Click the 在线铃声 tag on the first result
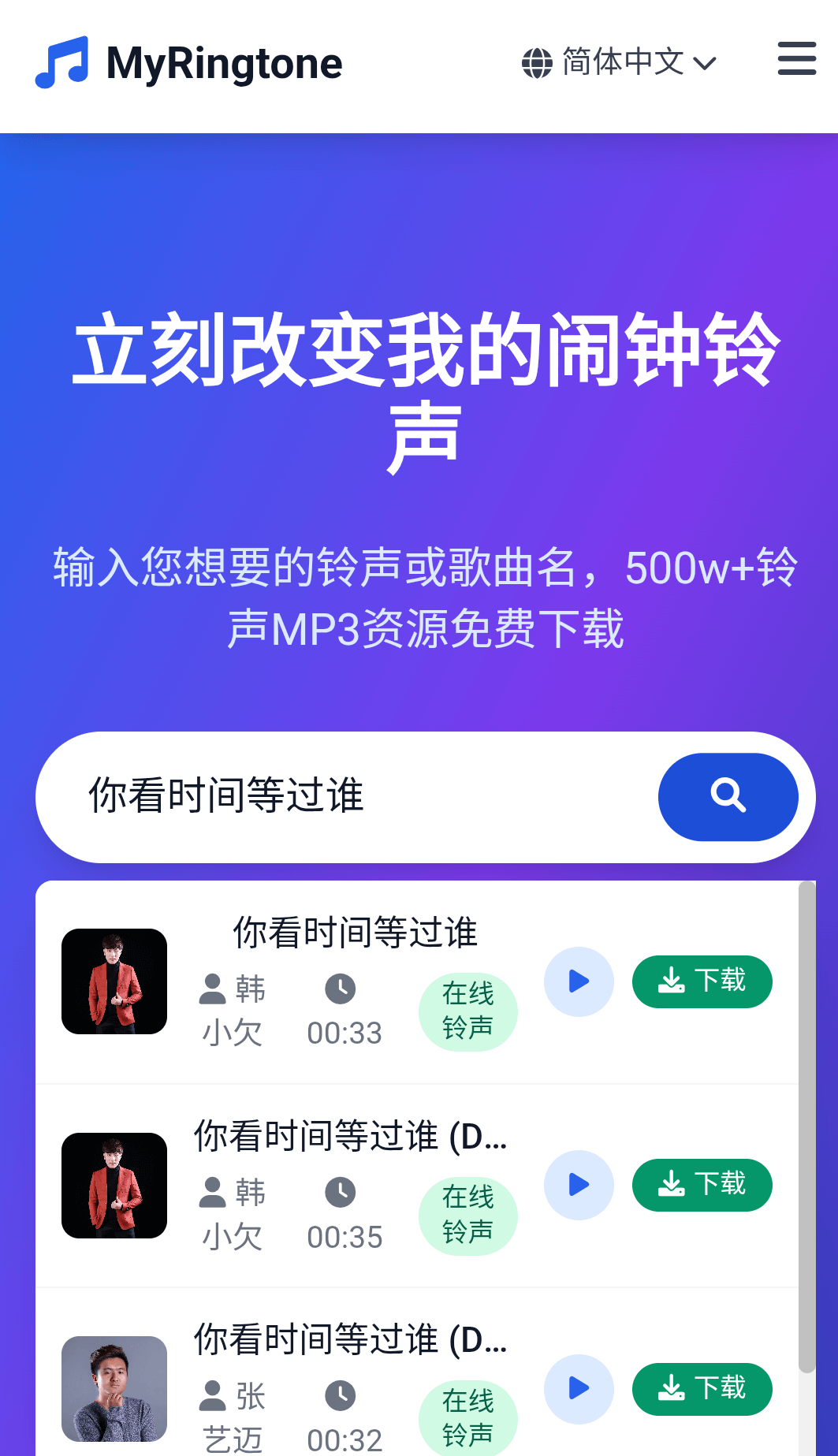This screenshot has width=838, height=1456. [x=467, y=1011]
